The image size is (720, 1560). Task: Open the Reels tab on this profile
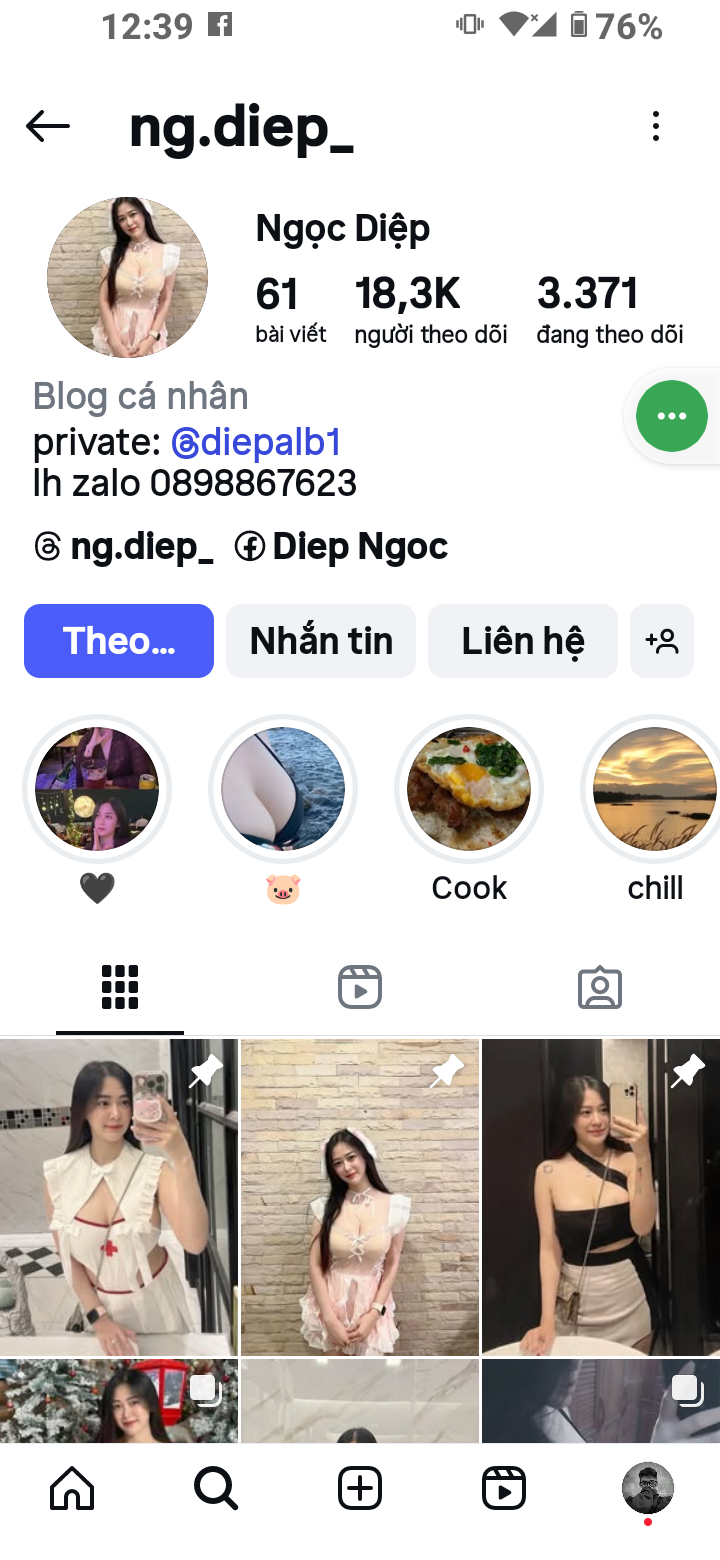[360, 987]
